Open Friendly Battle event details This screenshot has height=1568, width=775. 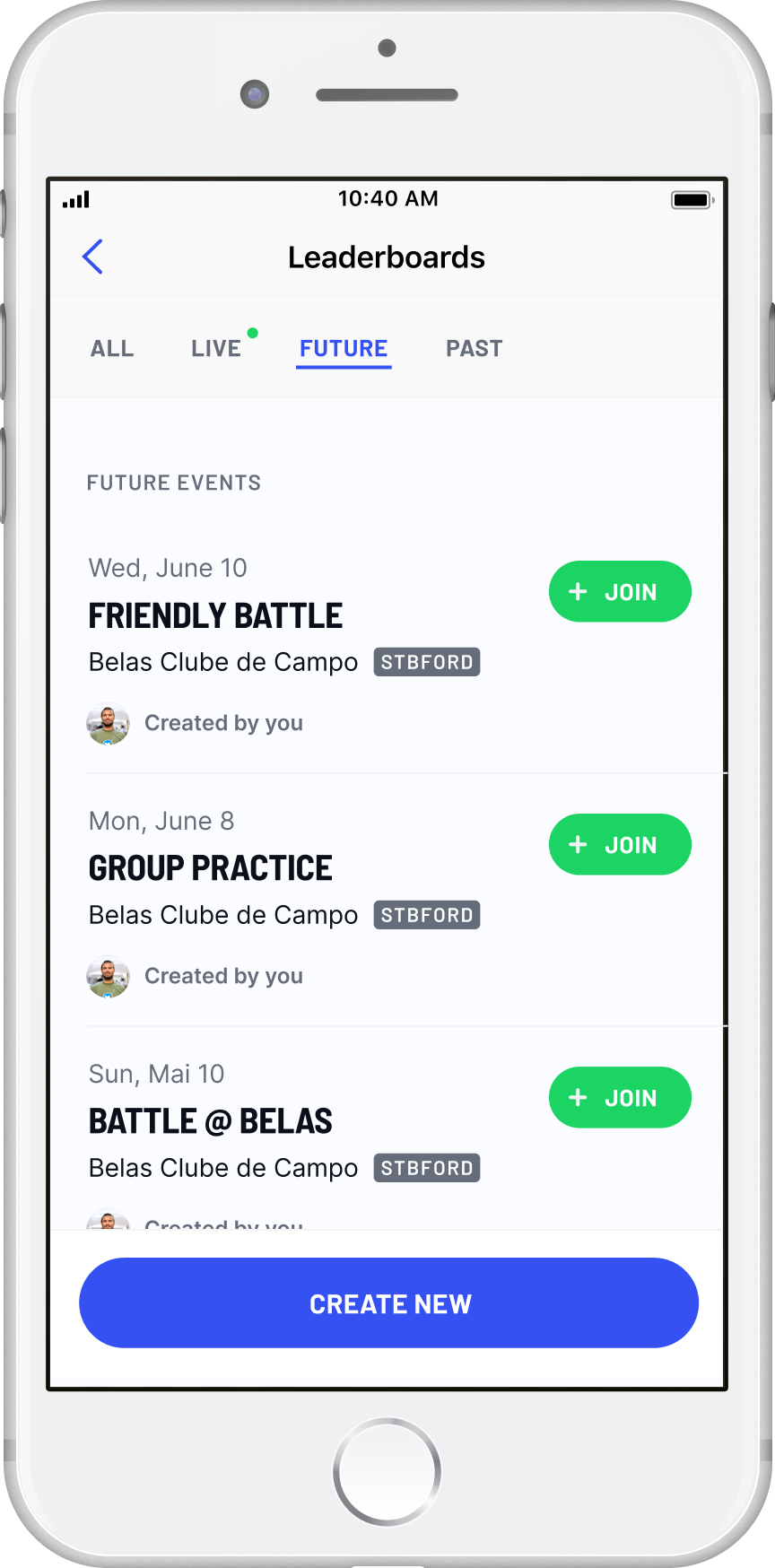pos(215,616)
